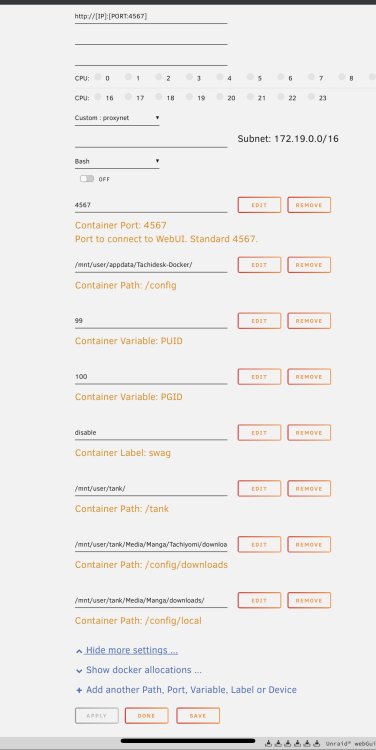
Task: Remove the swag container label
Action: 309,433
